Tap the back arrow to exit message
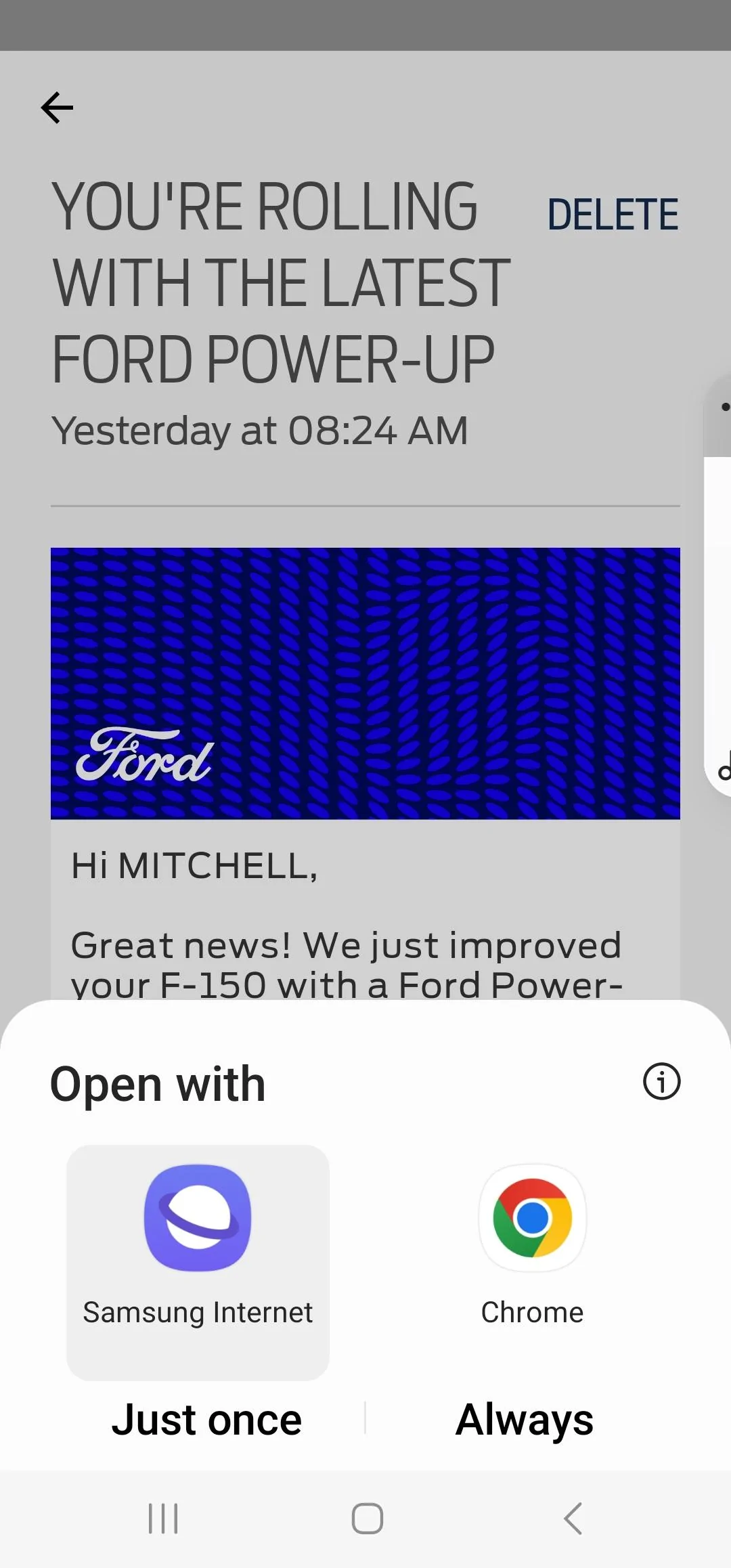Screen dimensions: 731x1568 tap(57, 107)
